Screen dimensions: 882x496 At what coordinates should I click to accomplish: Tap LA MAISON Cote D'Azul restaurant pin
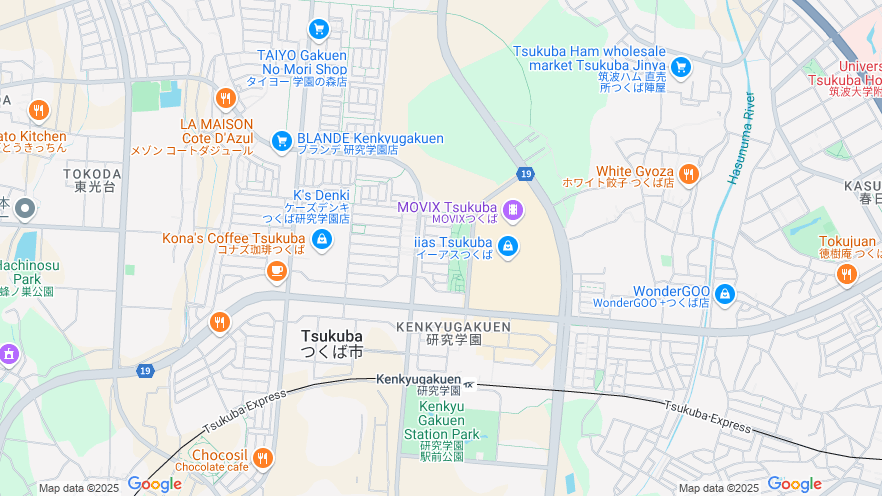click(x=225, y=99)
